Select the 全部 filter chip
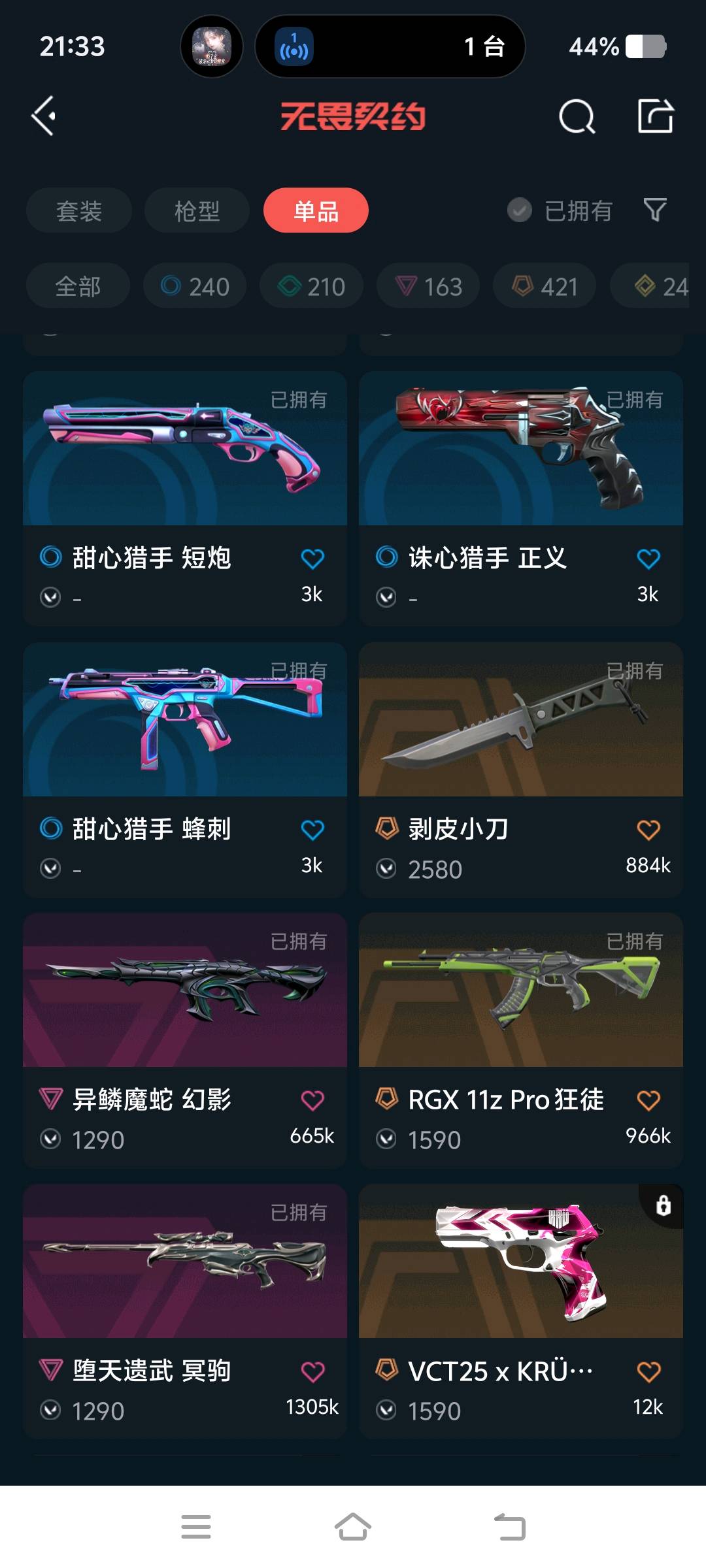The height and width of the screenshot is (1568, 706). [x=78, y=286]
